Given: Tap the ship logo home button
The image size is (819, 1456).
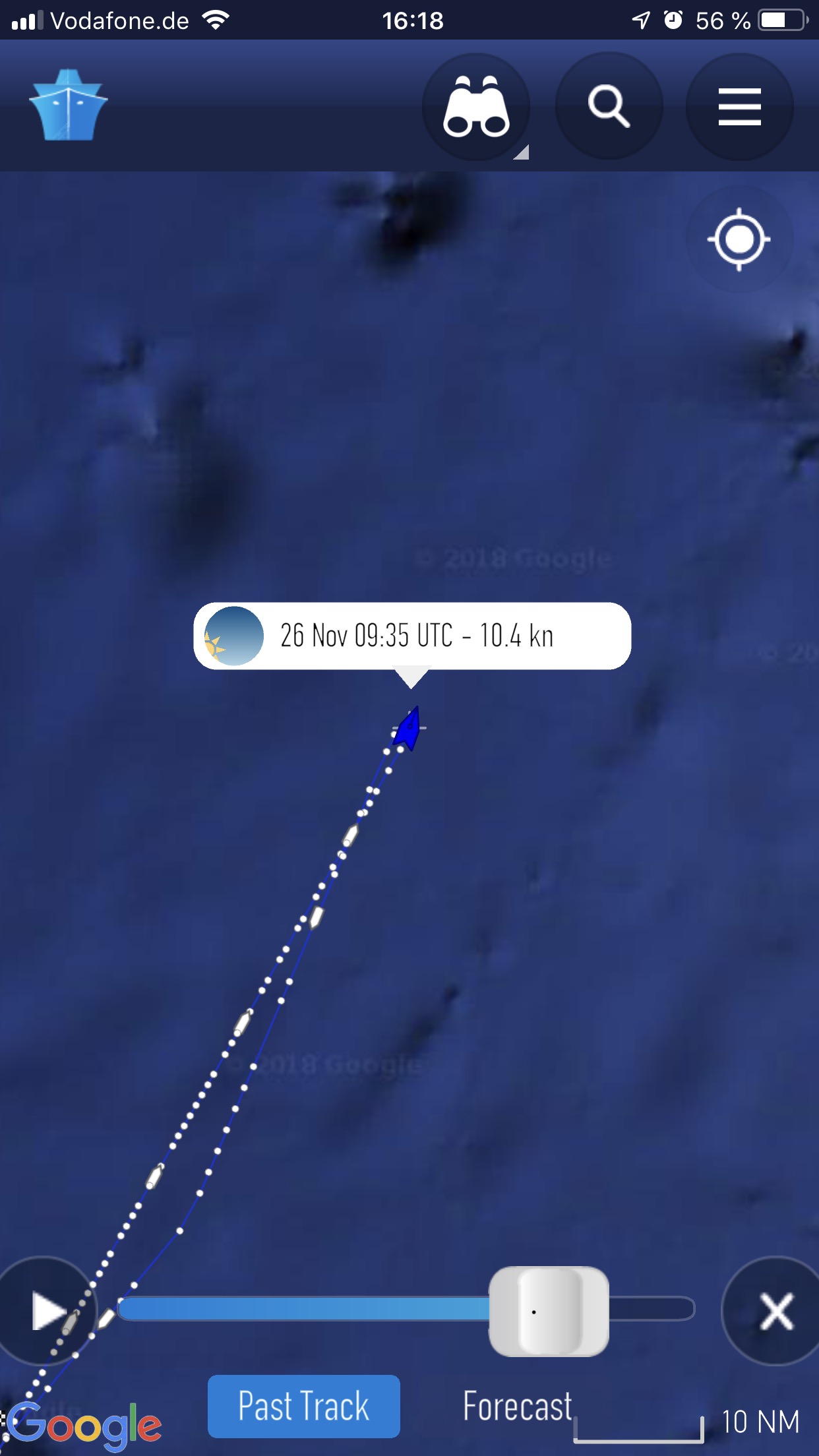Looking at the screenshot, I should pos(68,106).
